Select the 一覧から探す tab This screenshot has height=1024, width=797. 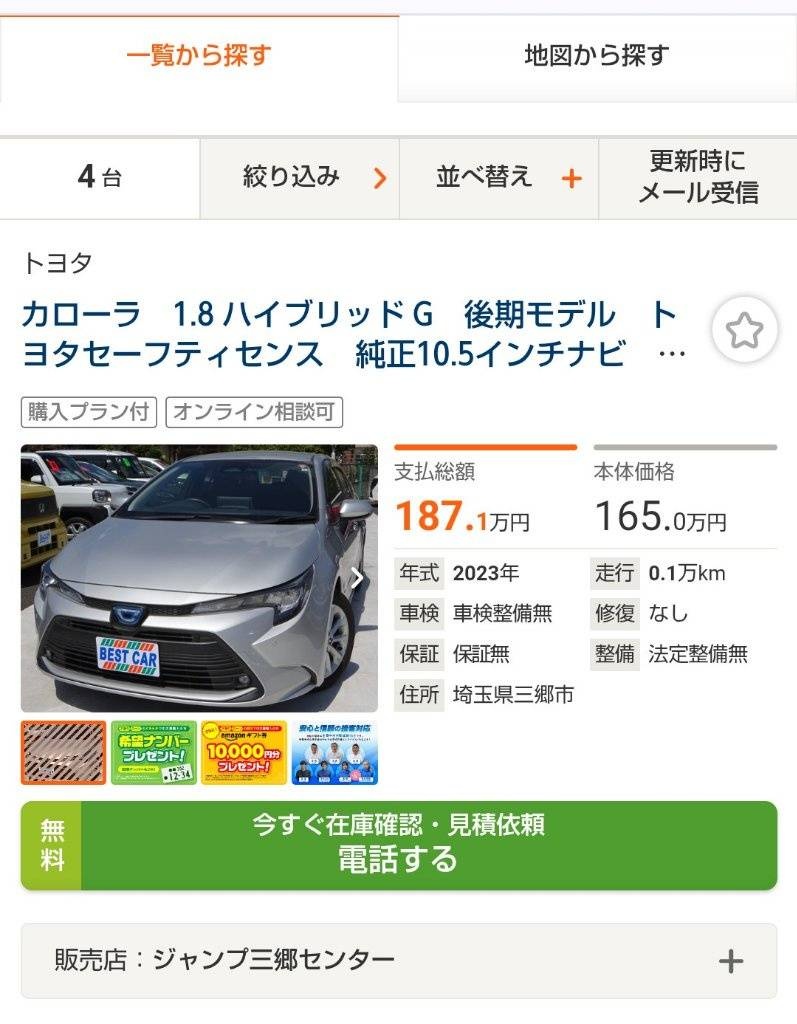(199, 56)
